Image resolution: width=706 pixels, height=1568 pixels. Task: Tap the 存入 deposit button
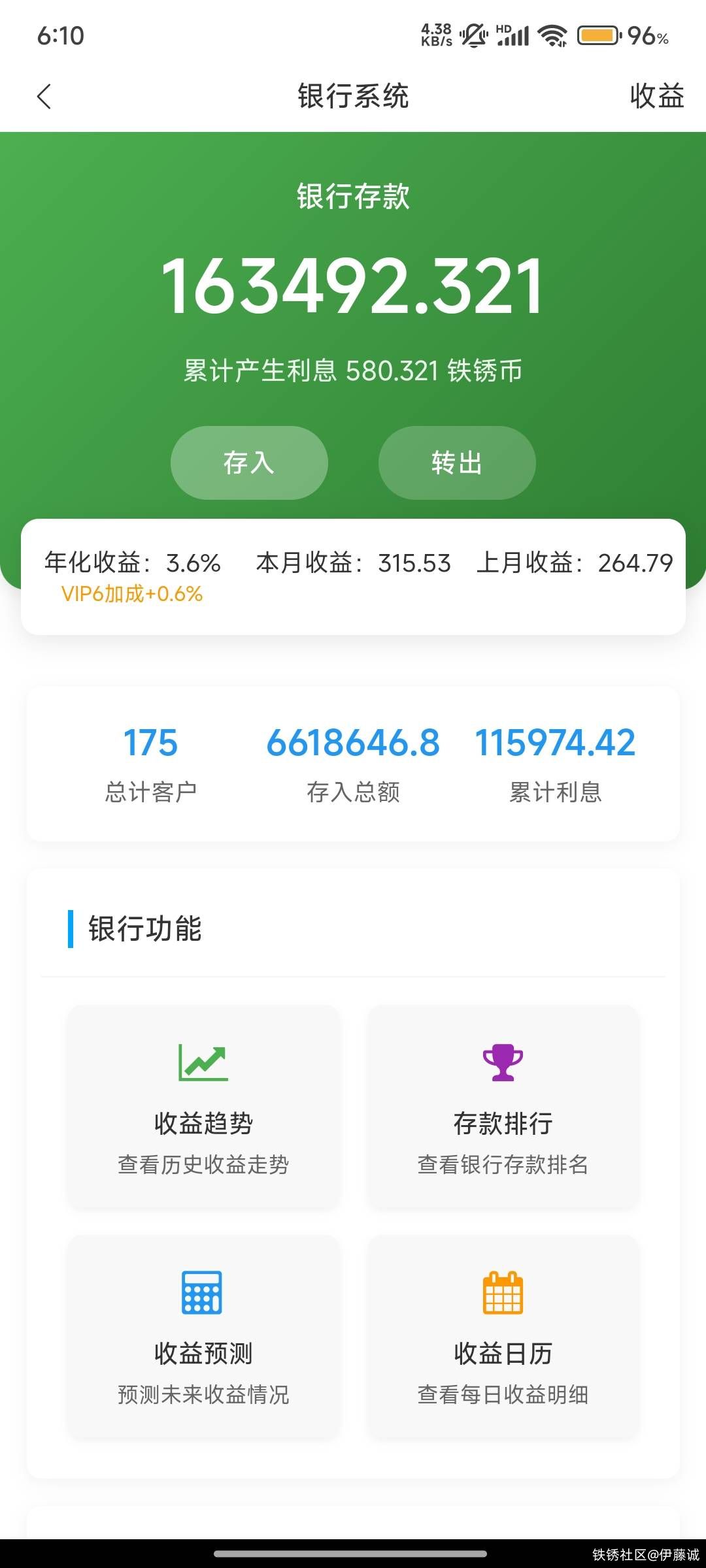249,463
